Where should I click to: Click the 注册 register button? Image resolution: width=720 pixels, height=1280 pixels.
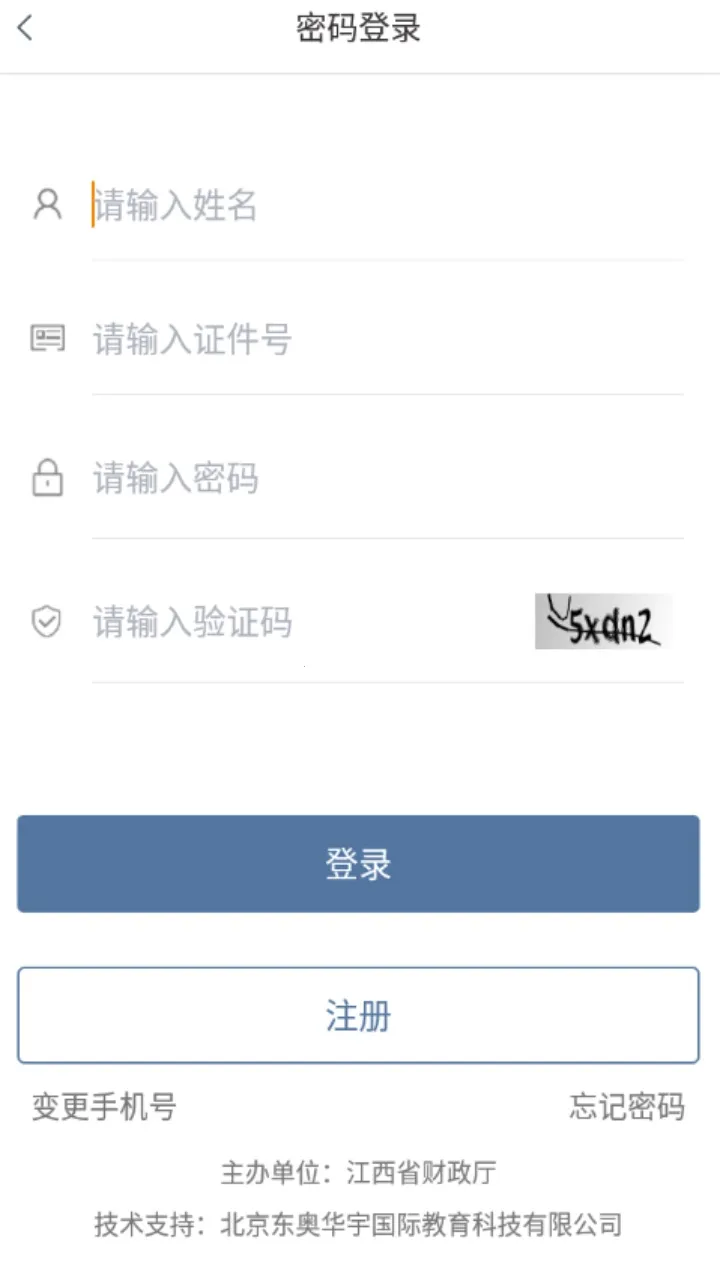pyautogui.click(x=359, y=1015)
